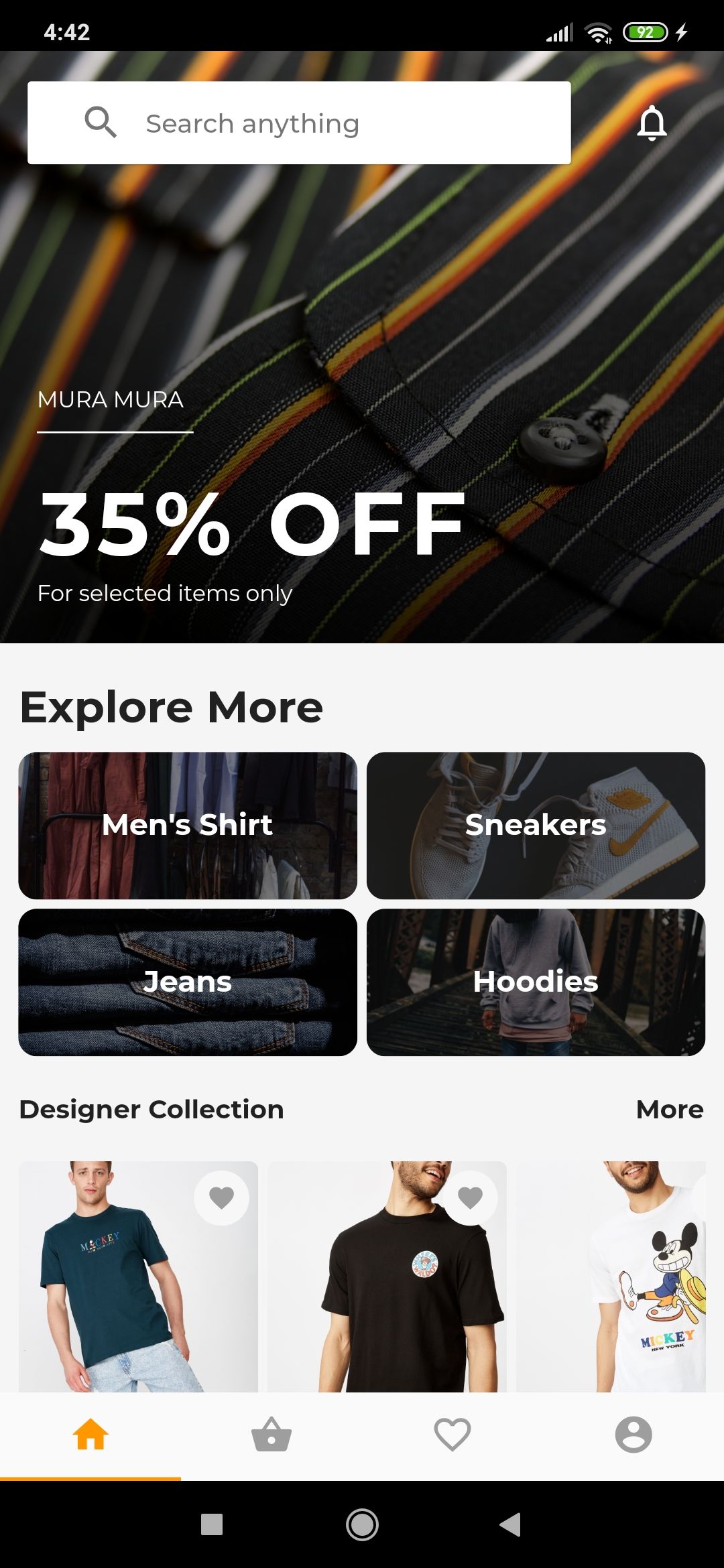
Task: Open the notifications bell
Action: pyautogui.click(x=652, y=123)
